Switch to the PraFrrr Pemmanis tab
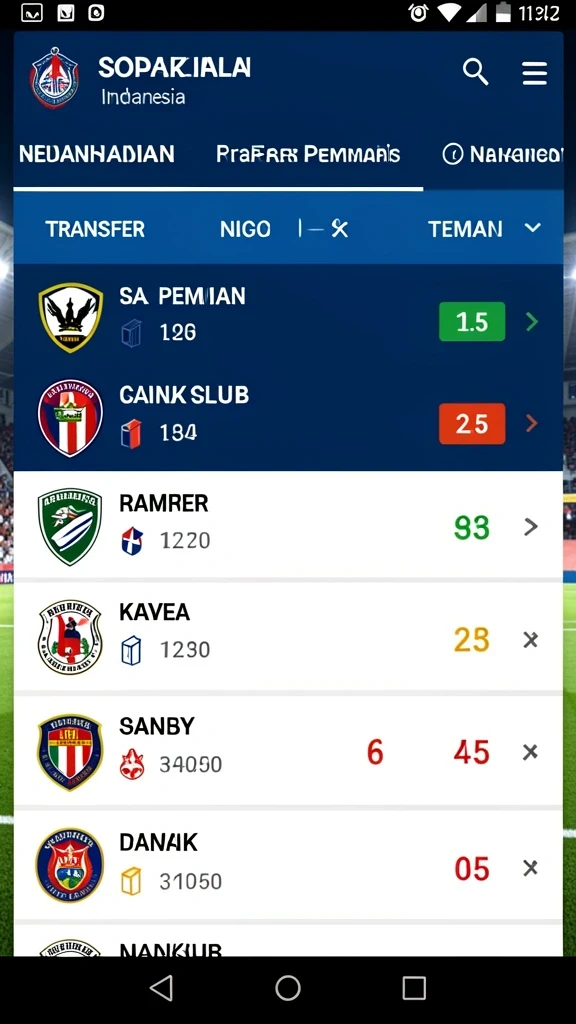Viewport: 576px width, 1024px height. click(308, 154)
